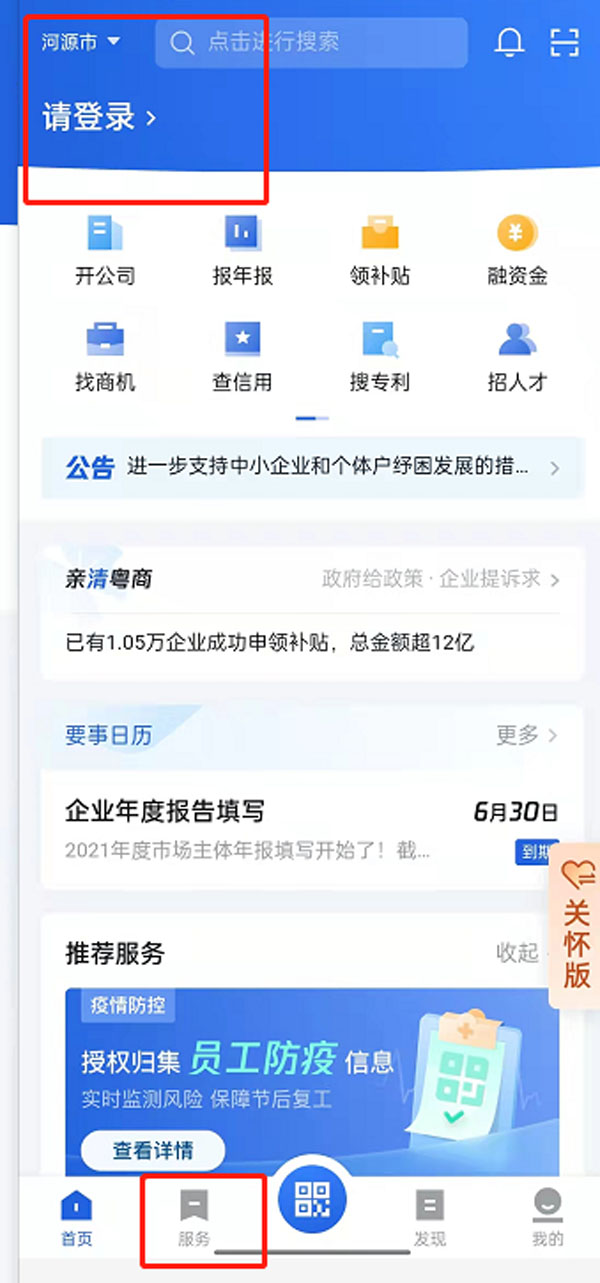This screenshot has height=1283, width=600.
Task: Open the 找商机 service
Action: tap(105, 357)
